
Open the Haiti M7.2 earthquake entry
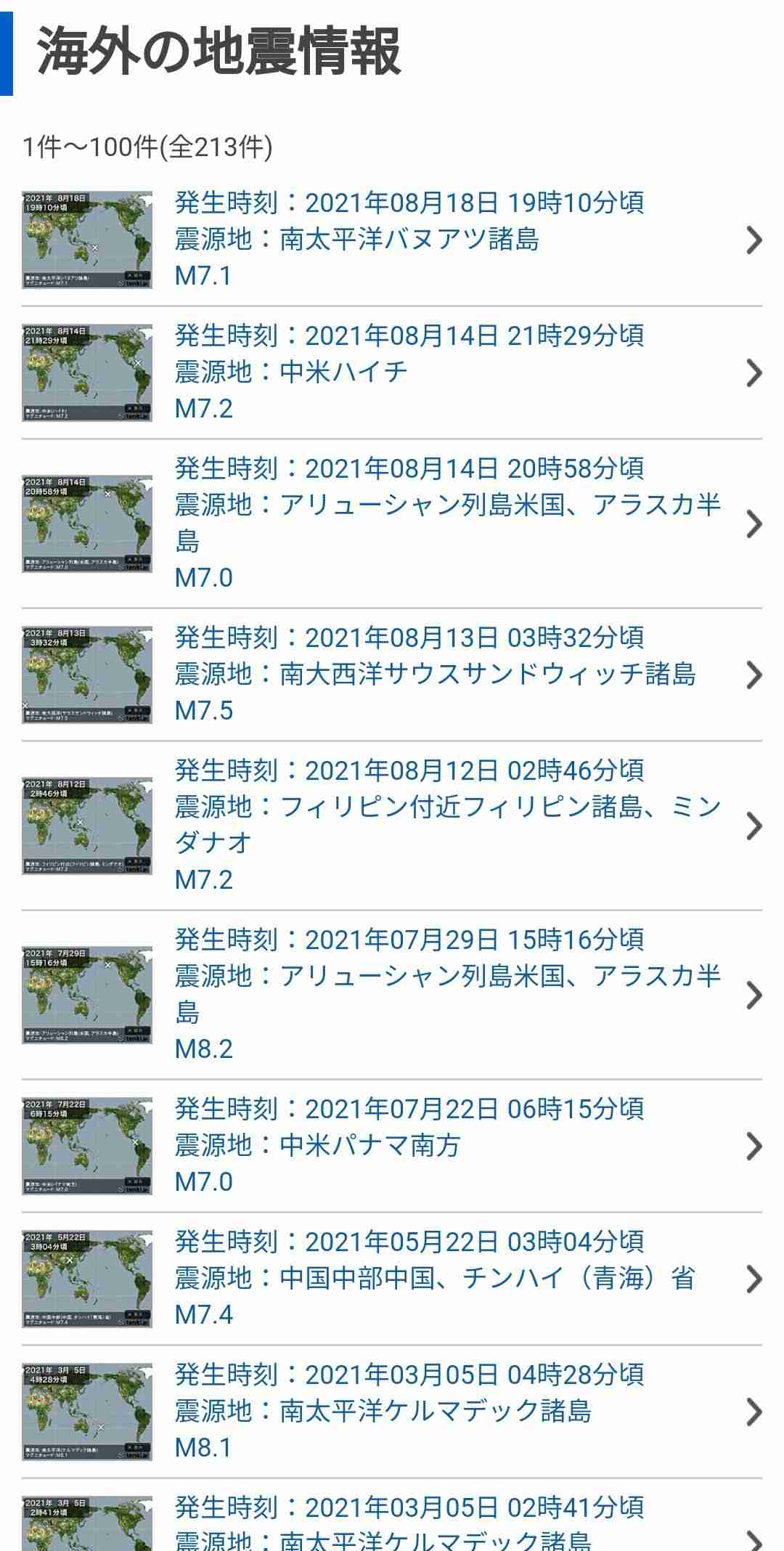(392, 373)
